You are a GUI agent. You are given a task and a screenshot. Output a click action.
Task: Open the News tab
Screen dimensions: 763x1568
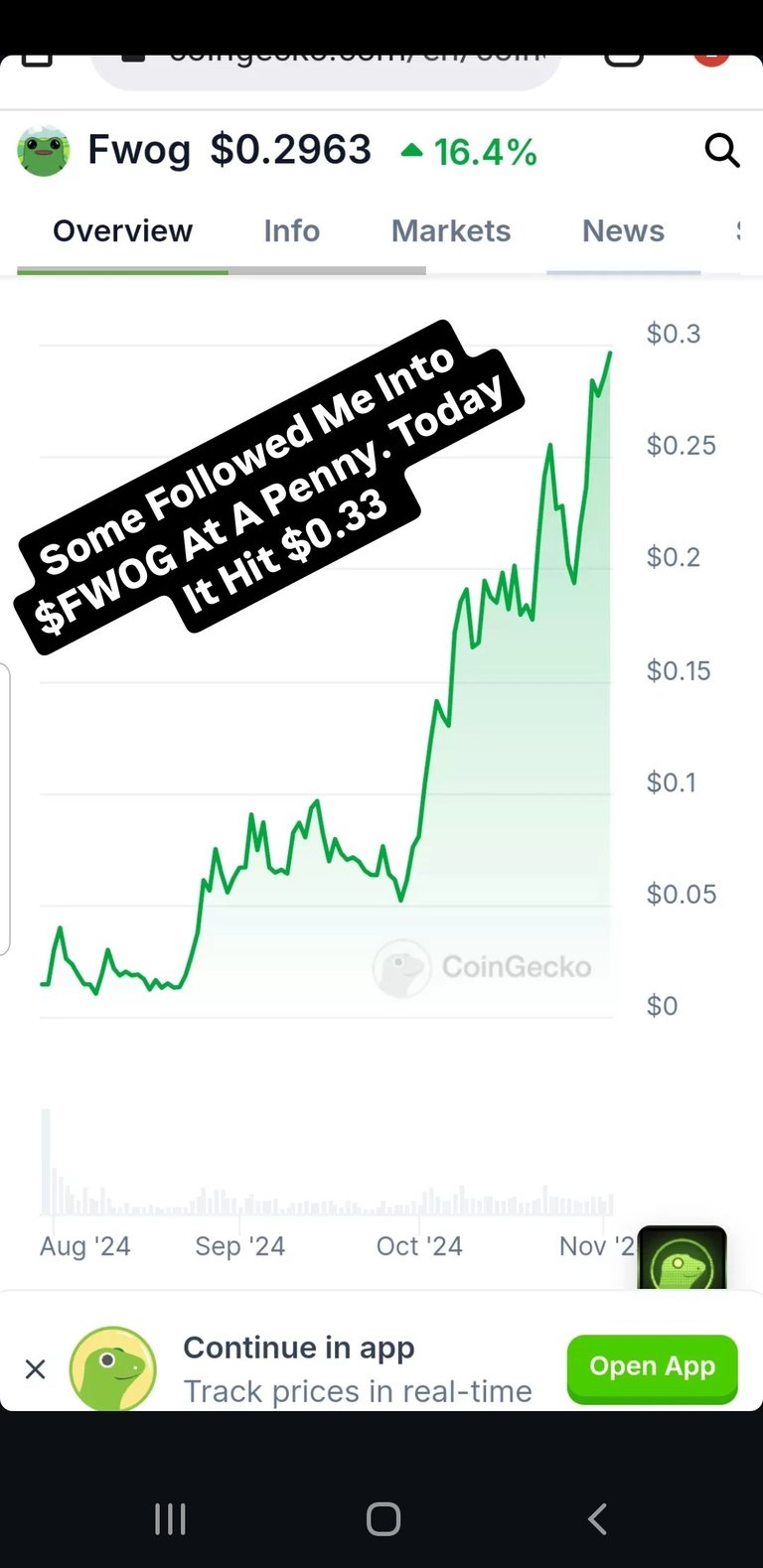pyautogui.click(x=623, y=230)
